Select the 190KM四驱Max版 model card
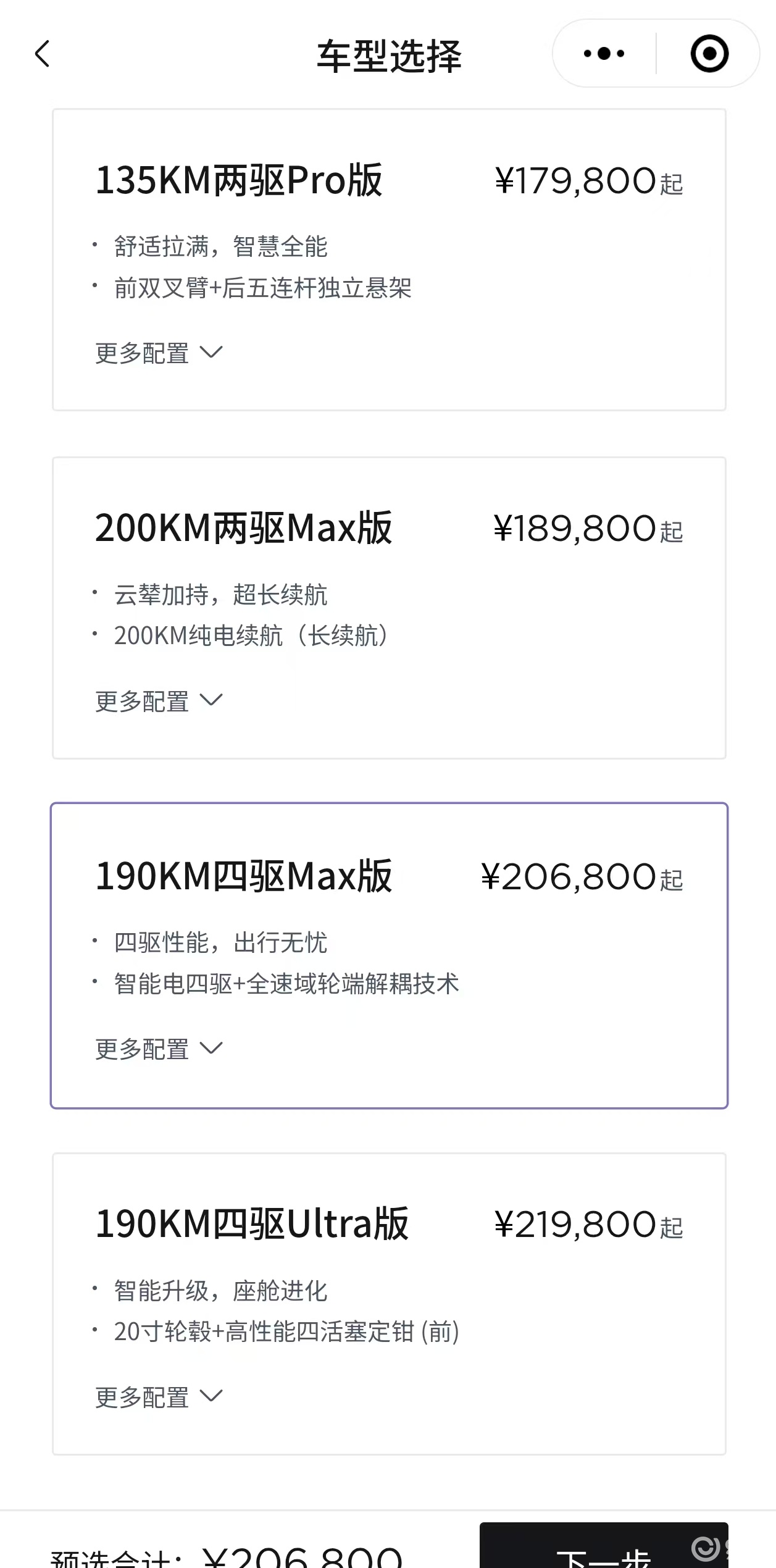 point(389,955)
